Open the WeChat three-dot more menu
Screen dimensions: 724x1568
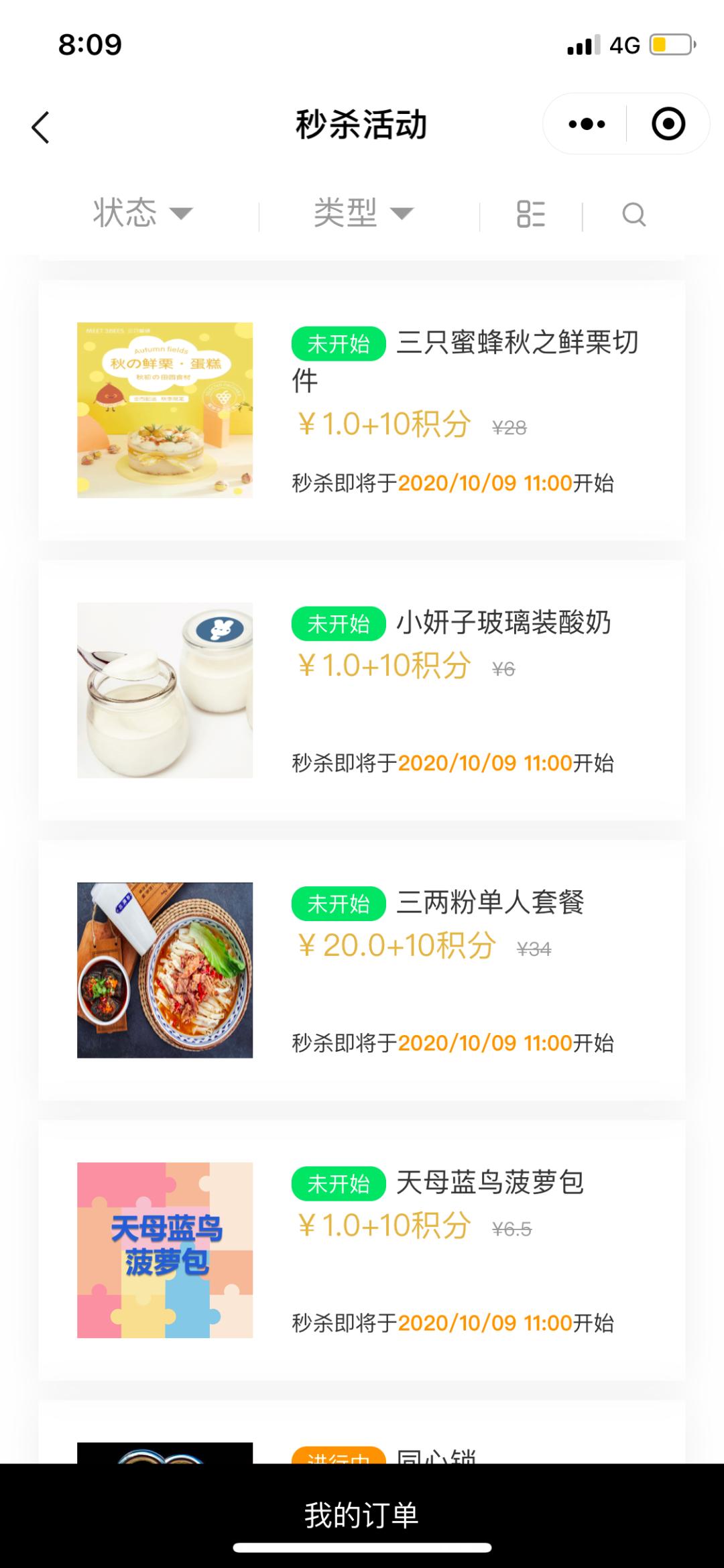tap(586, 123)
